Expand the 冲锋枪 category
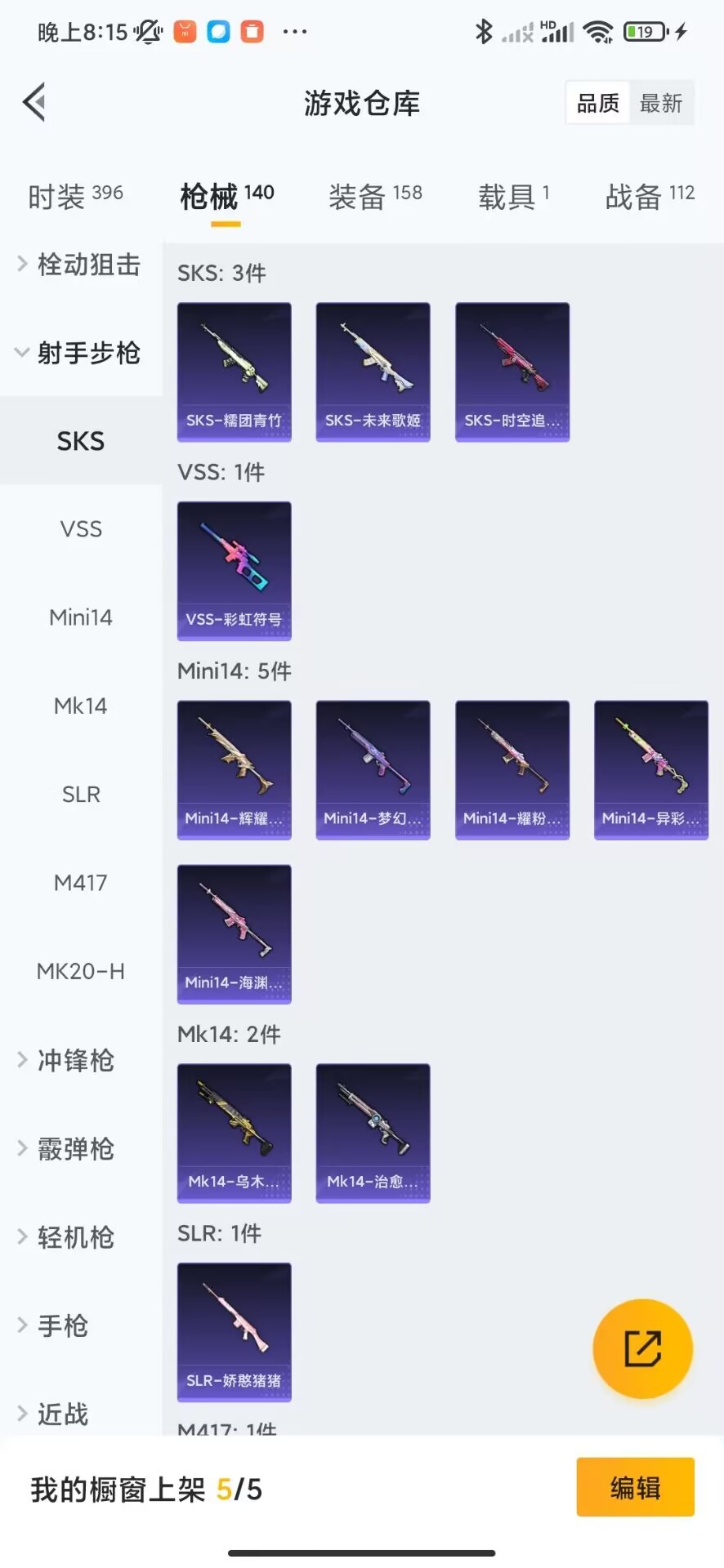The height and width of the screenshot is (1568, 724). pyautogui.click(x=75, y=1060)
